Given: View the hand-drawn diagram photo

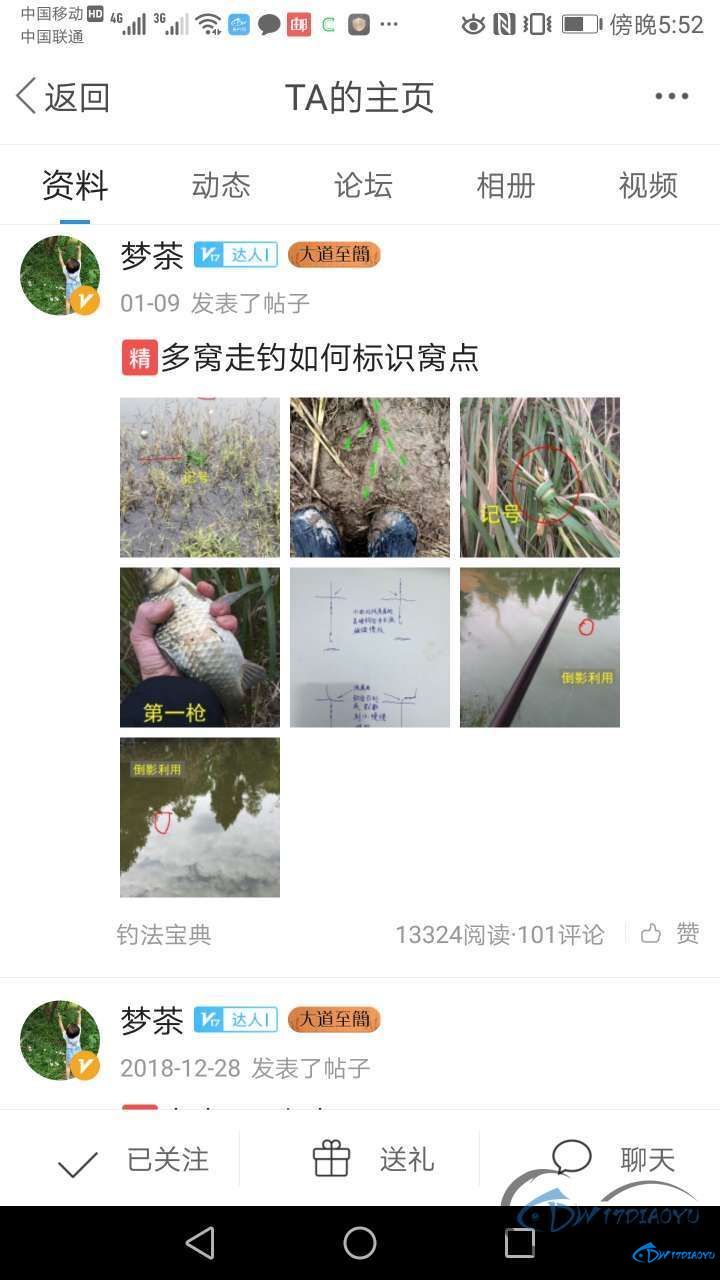Looking at the screenshot, I should [370, 647].
